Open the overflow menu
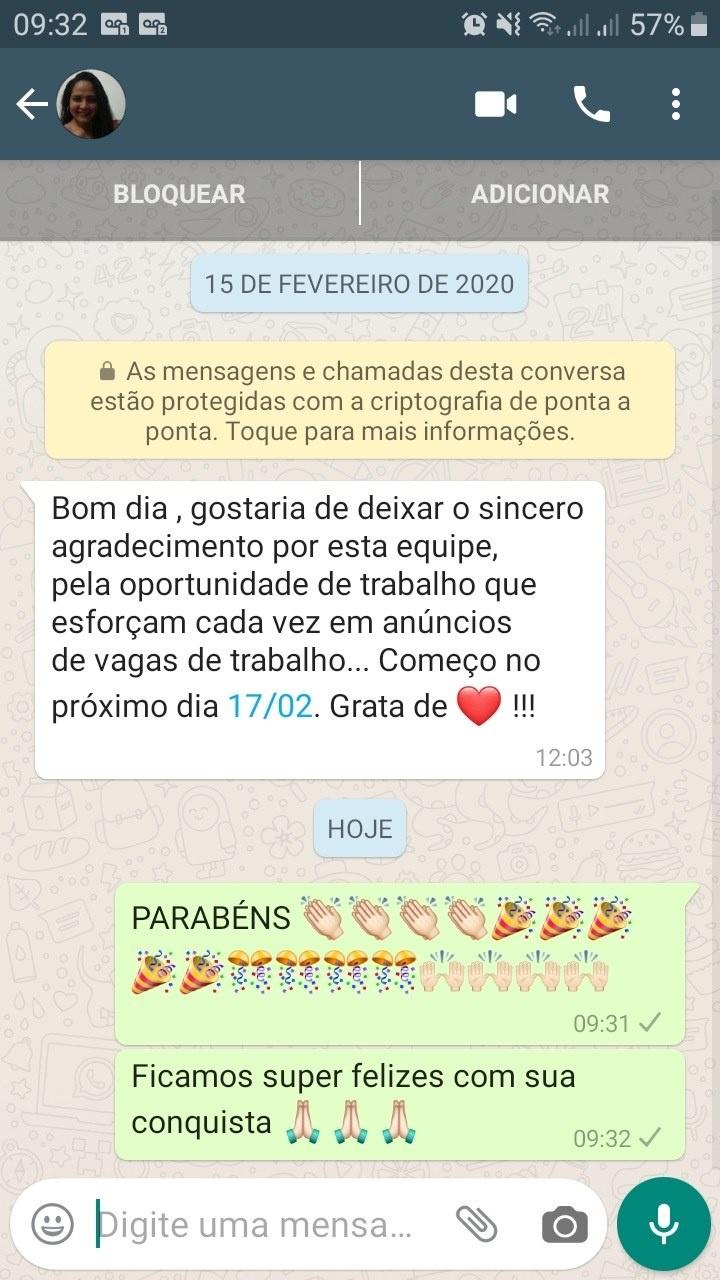 (x=676, y=104)
